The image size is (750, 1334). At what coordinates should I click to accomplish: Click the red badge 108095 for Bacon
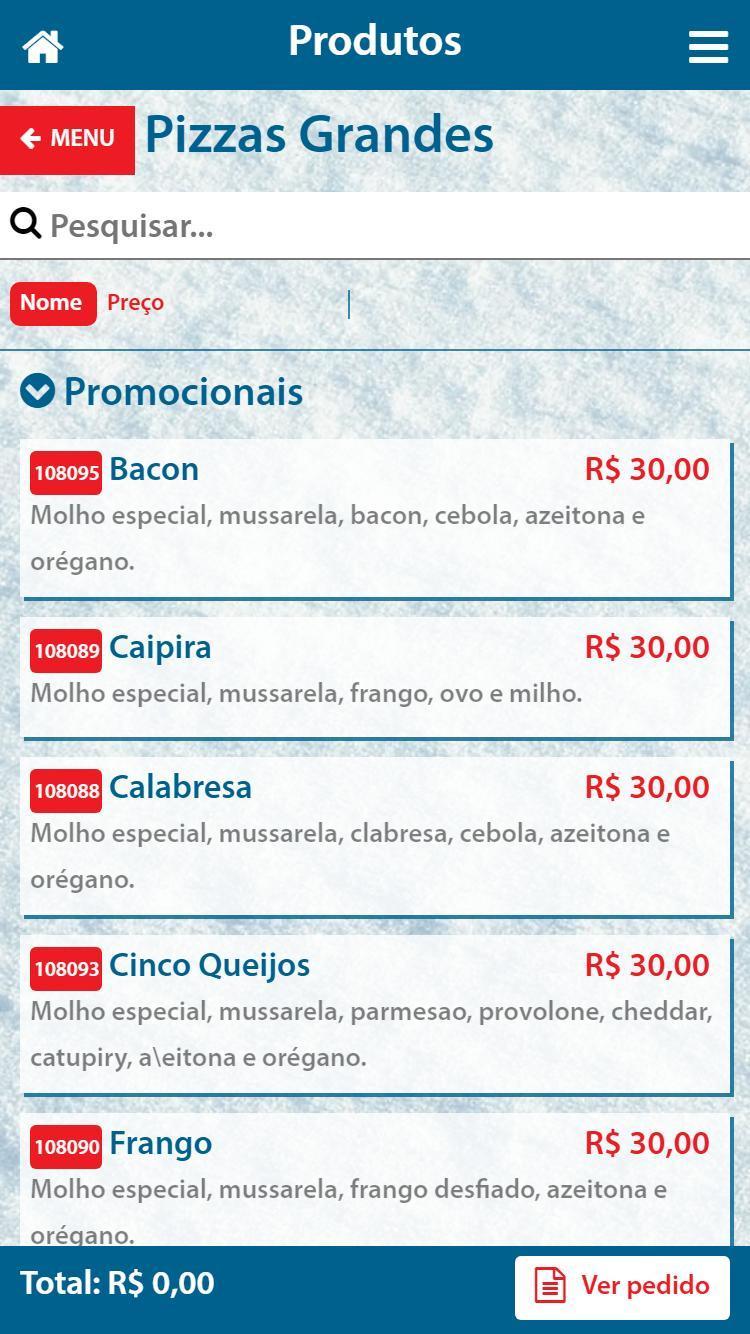point(65,473)
